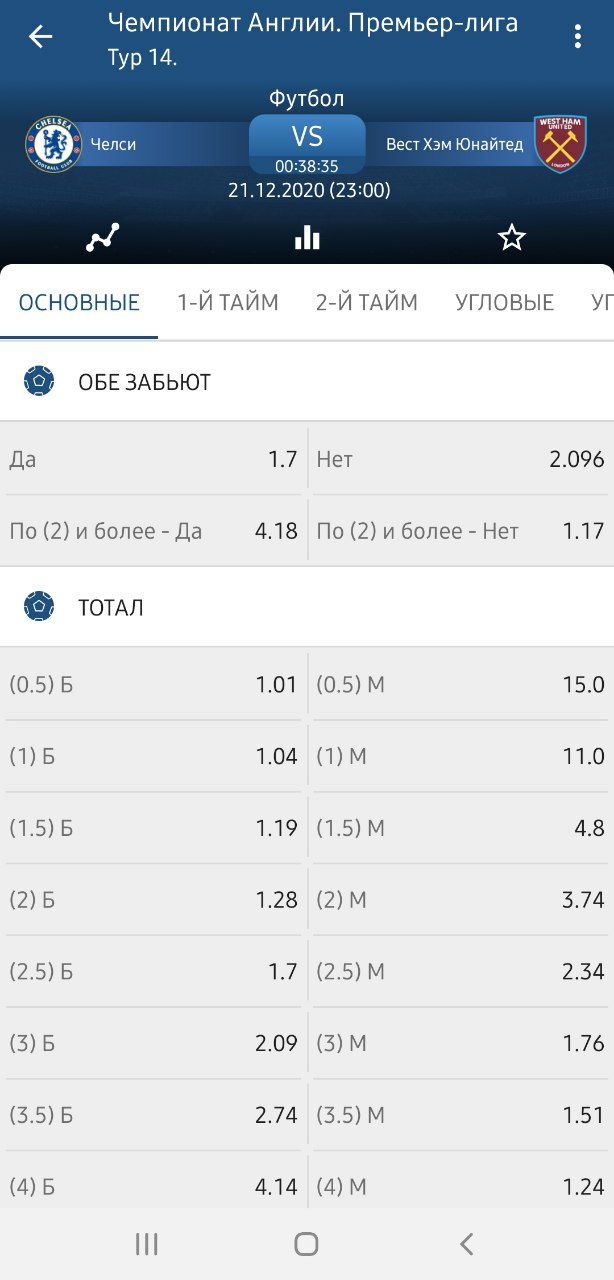Open the bar chart statistics icon
Viewport: 614px width, 1280px height.
[x=307, y=237]
